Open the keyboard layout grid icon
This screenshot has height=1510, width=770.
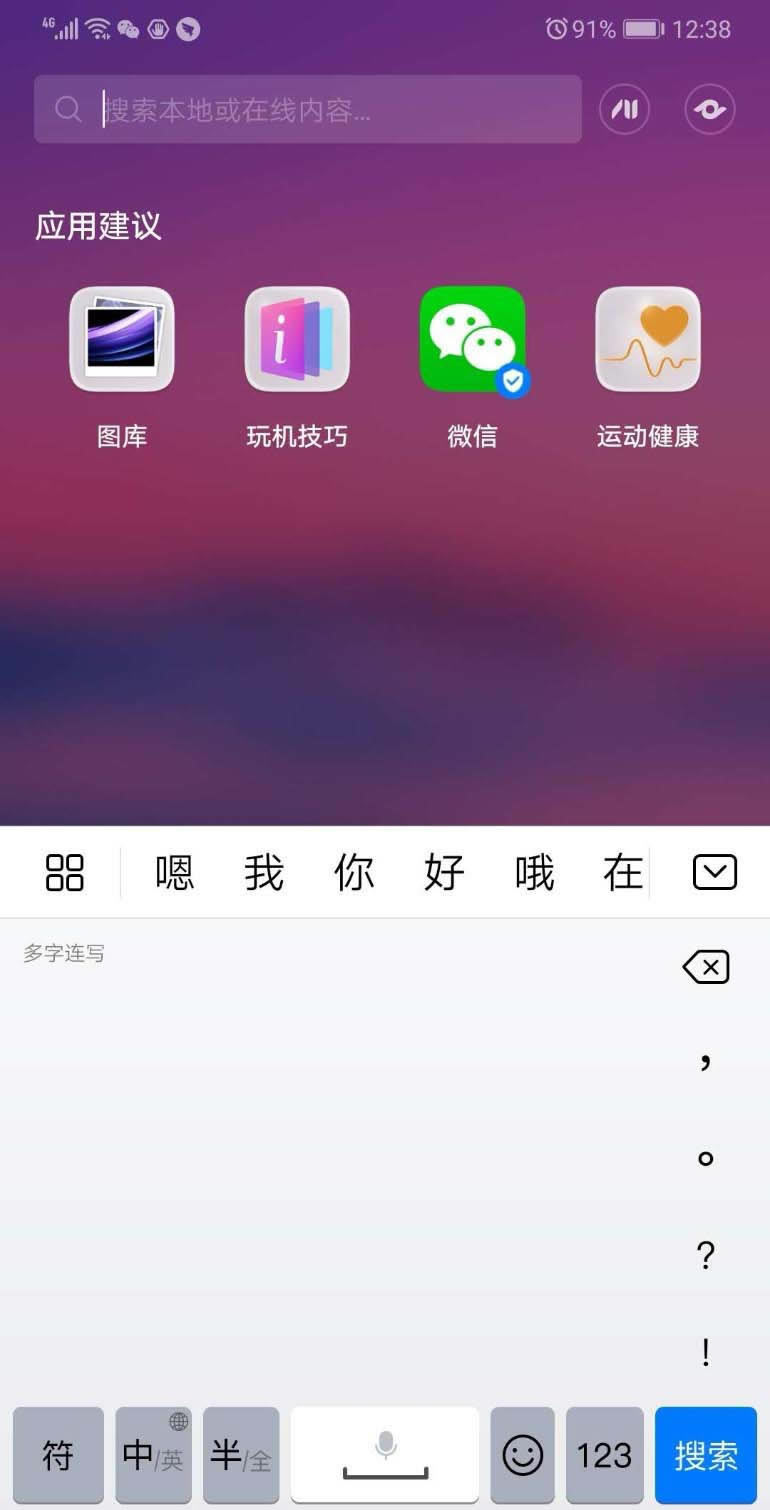click(x=64, y=872)
